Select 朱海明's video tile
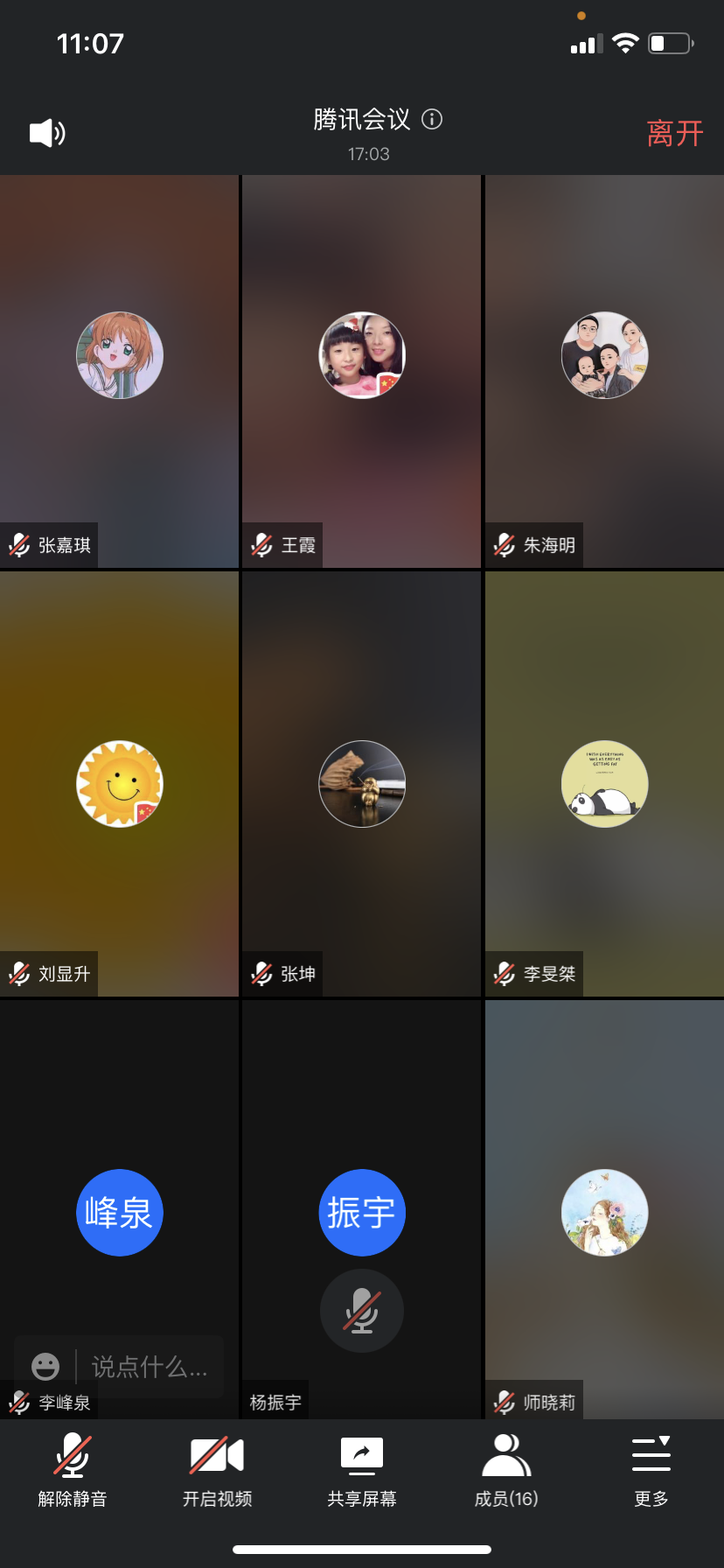 pos(604,371)
